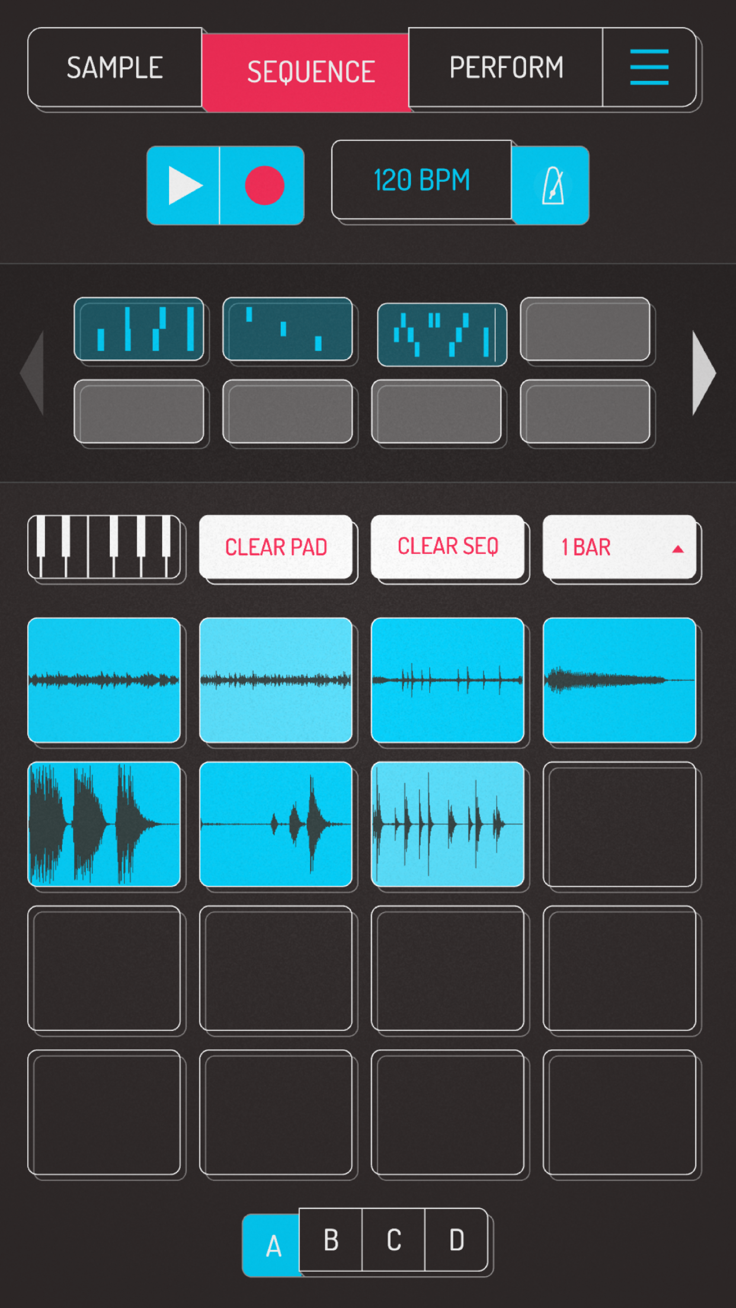736x1308 pixels.
Task: Tap CLEAR SEQ button
Action: (447, 546)
